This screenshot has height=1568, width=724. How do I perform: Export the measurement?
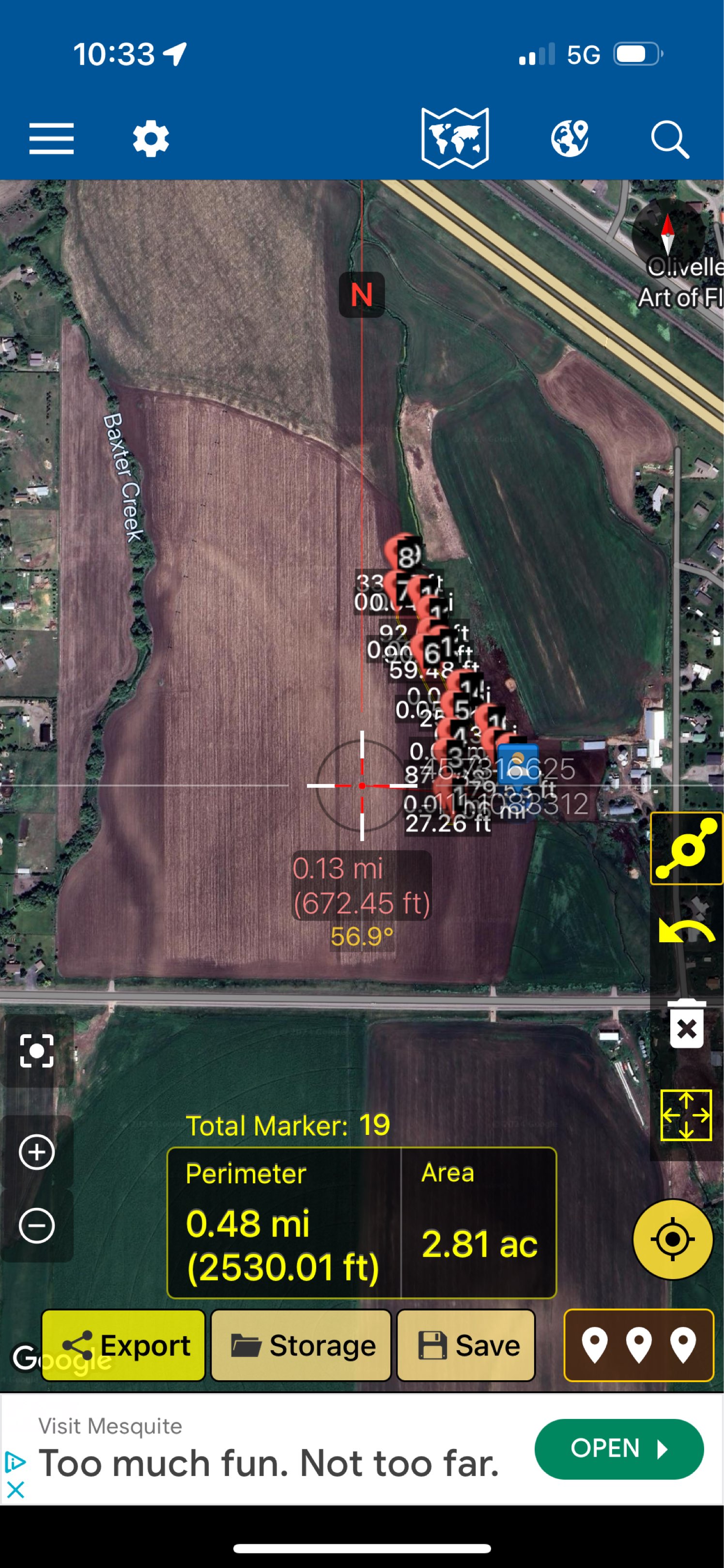pos(123,1345)
